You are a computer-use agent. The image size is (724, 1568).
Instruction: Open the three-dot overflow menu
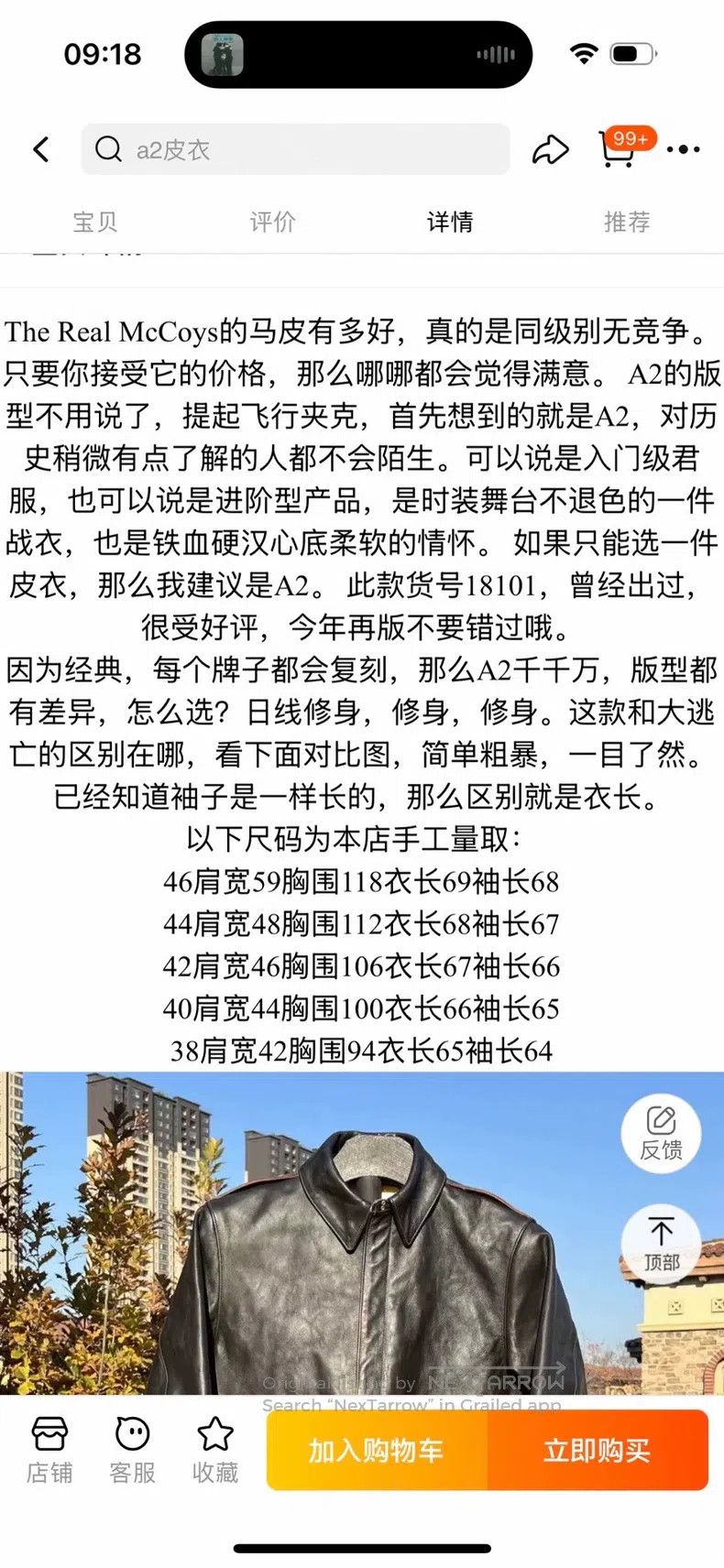684,149
